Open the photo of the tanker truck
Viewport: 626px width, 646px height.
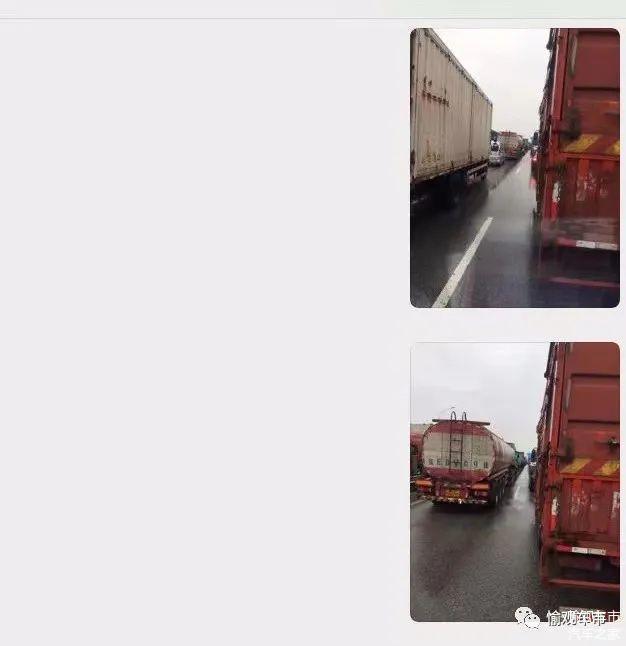[x=514, y=481]
